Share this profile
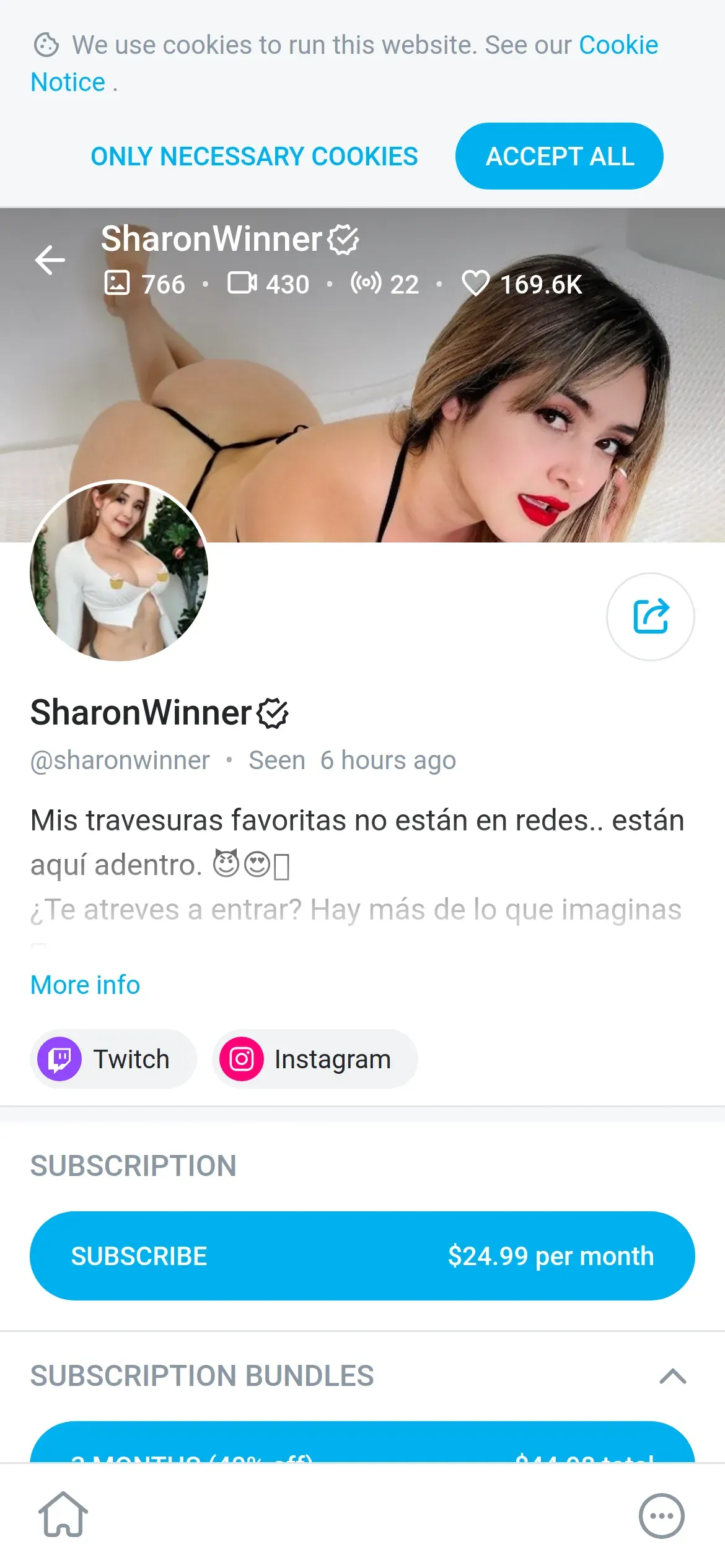Screen dimensions: 725x1568 click(650, 616)
